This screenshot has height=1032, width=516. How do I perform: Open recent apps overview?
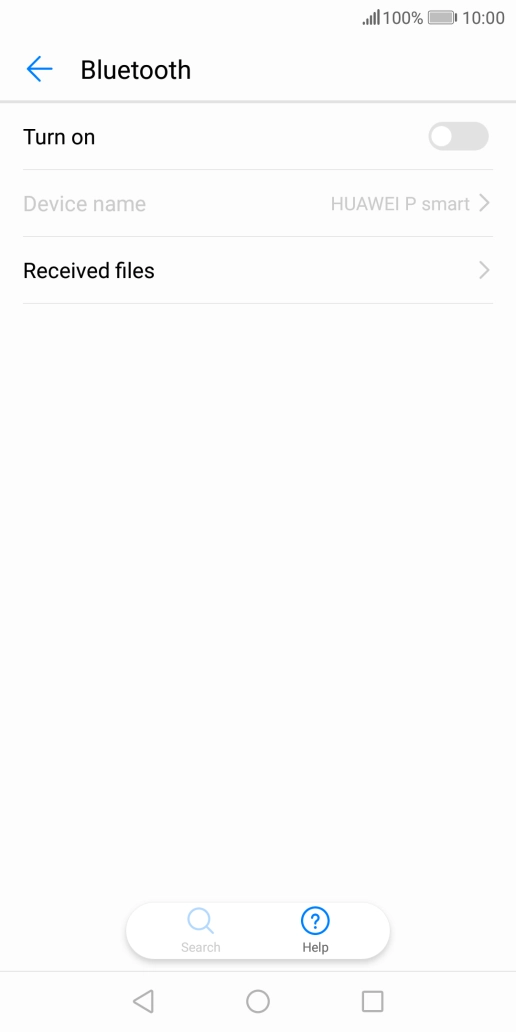tap(373, 1002)
